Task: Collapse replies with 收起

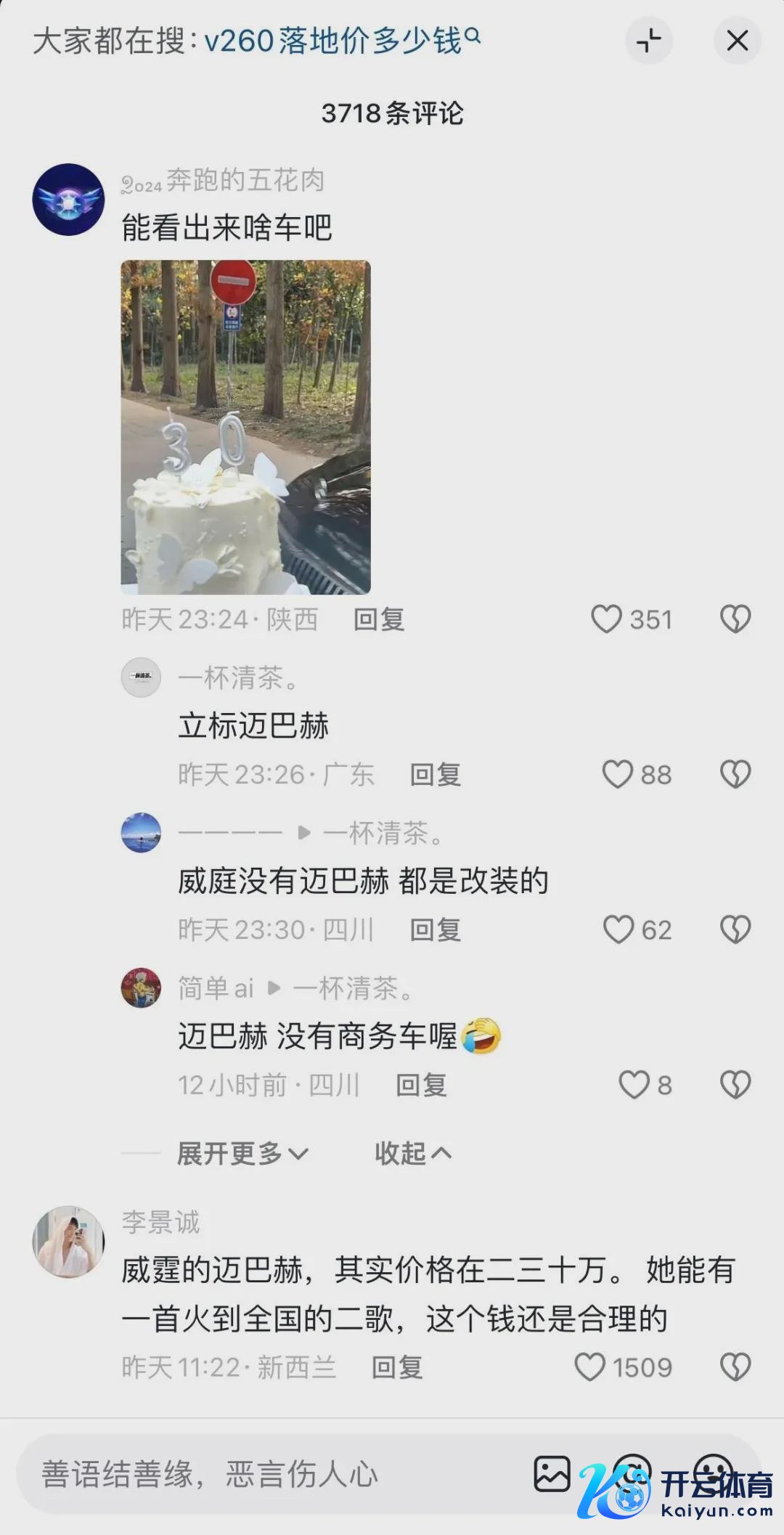Action: click(412, 1153)
